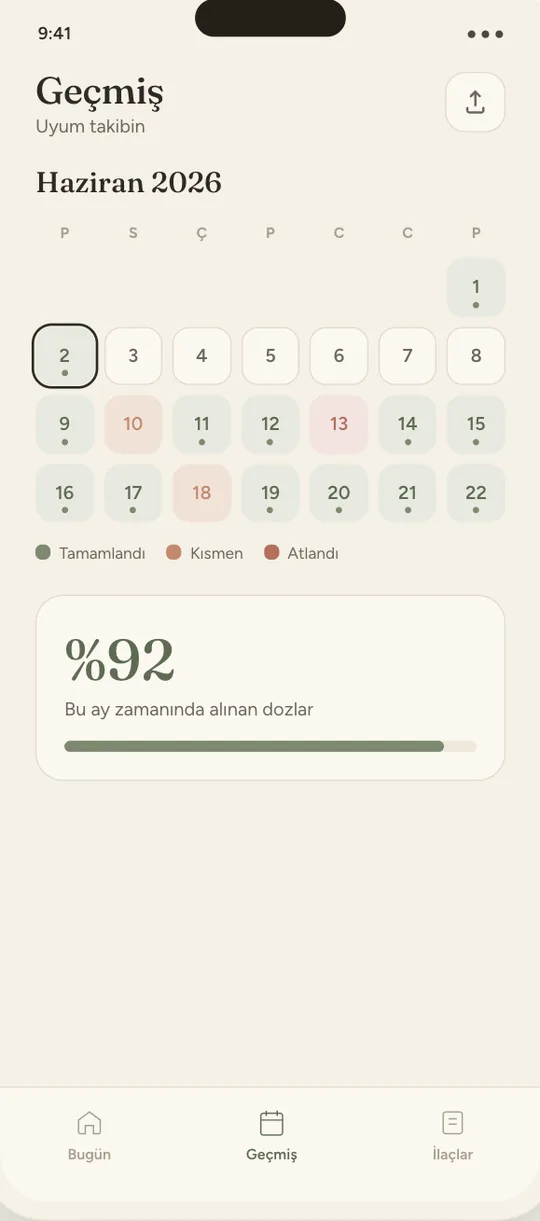540x1221 pixels.
Task: Switch to the Bugün tab
Action: coord(89,1136)
